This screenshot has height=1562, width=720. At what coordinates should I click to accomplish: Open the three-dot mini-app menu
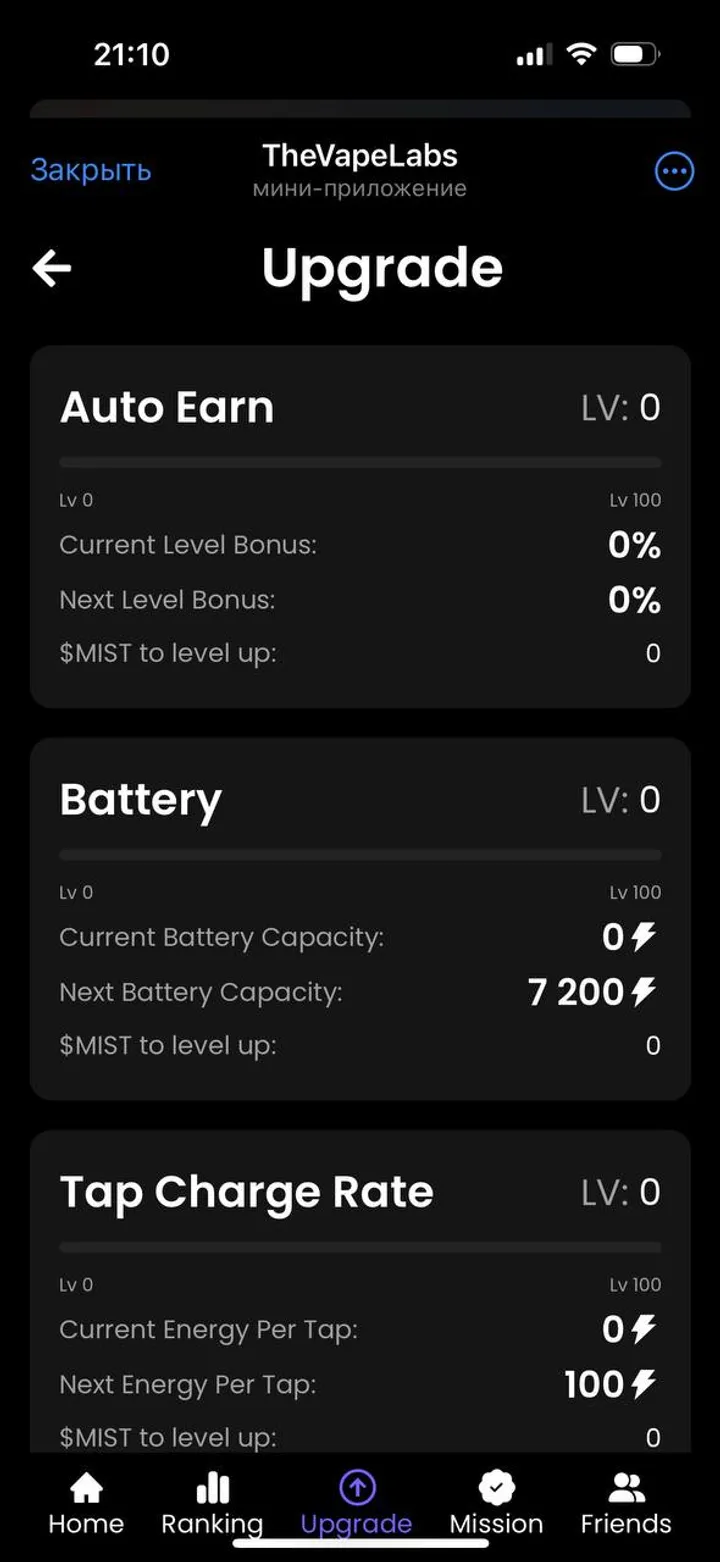click(x=674, y=171)
